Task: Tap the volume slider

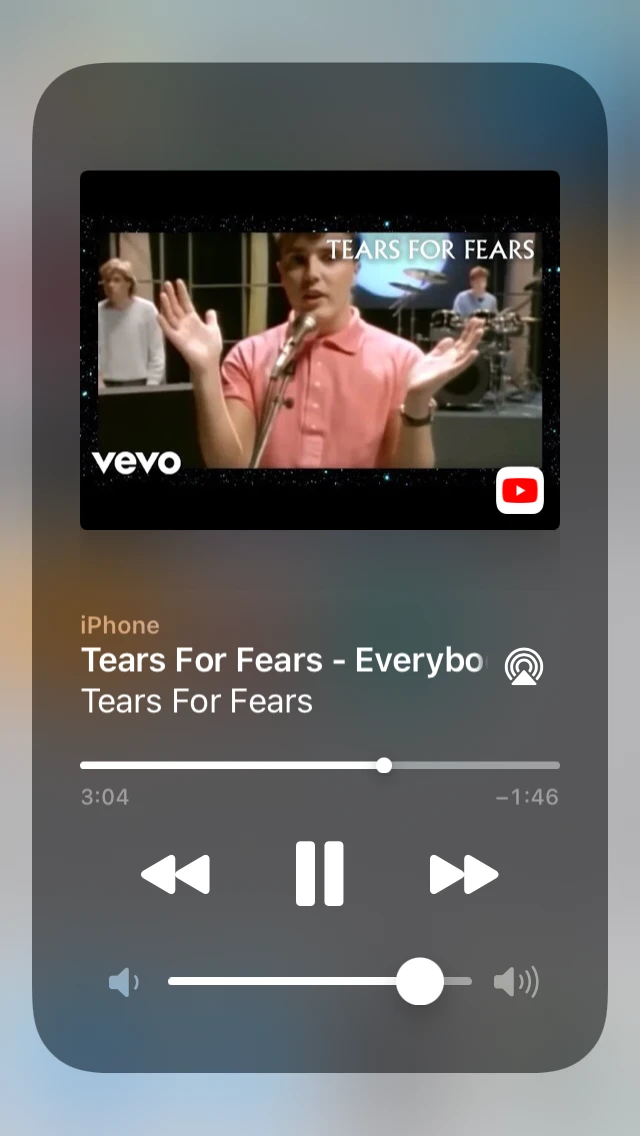Action: (x=320, y=981)
